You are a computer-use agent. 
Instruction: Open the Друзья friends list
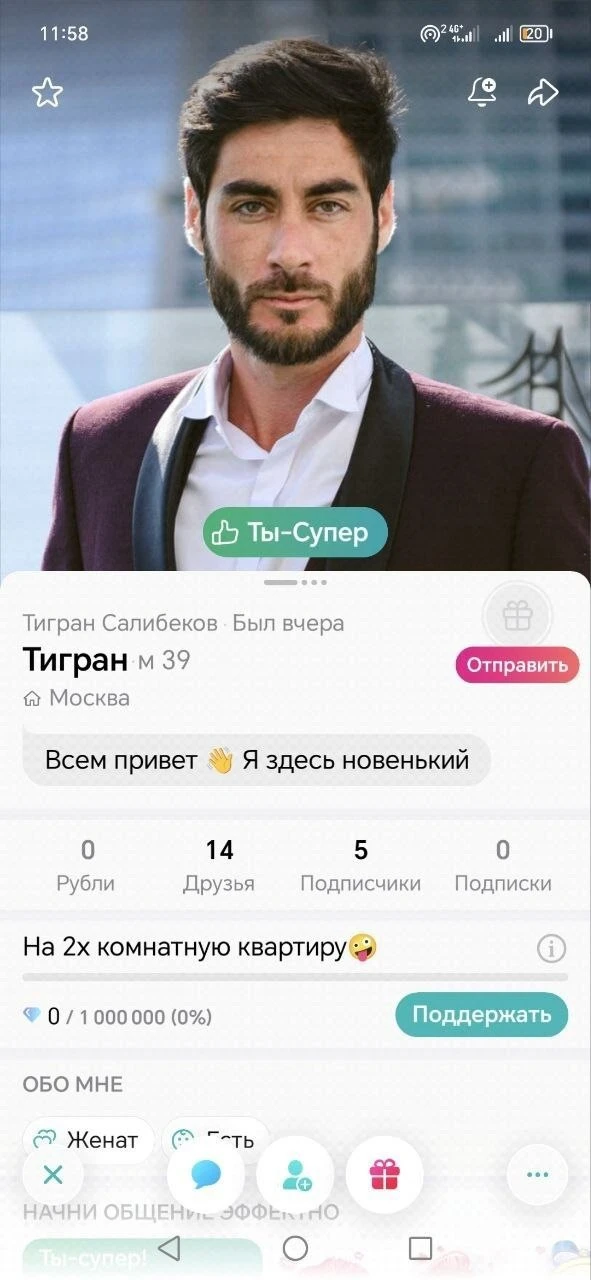click(x=219, y=866)
